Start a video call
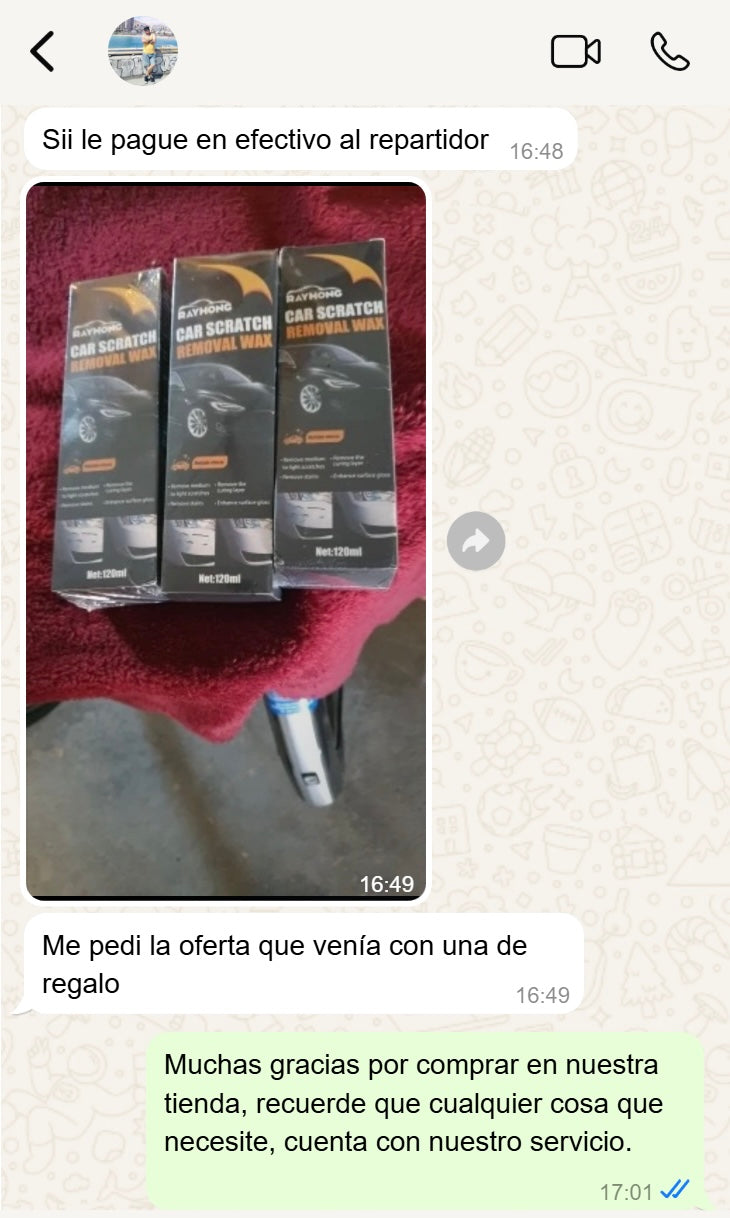730x1218 pixels. tap(575, 51)
